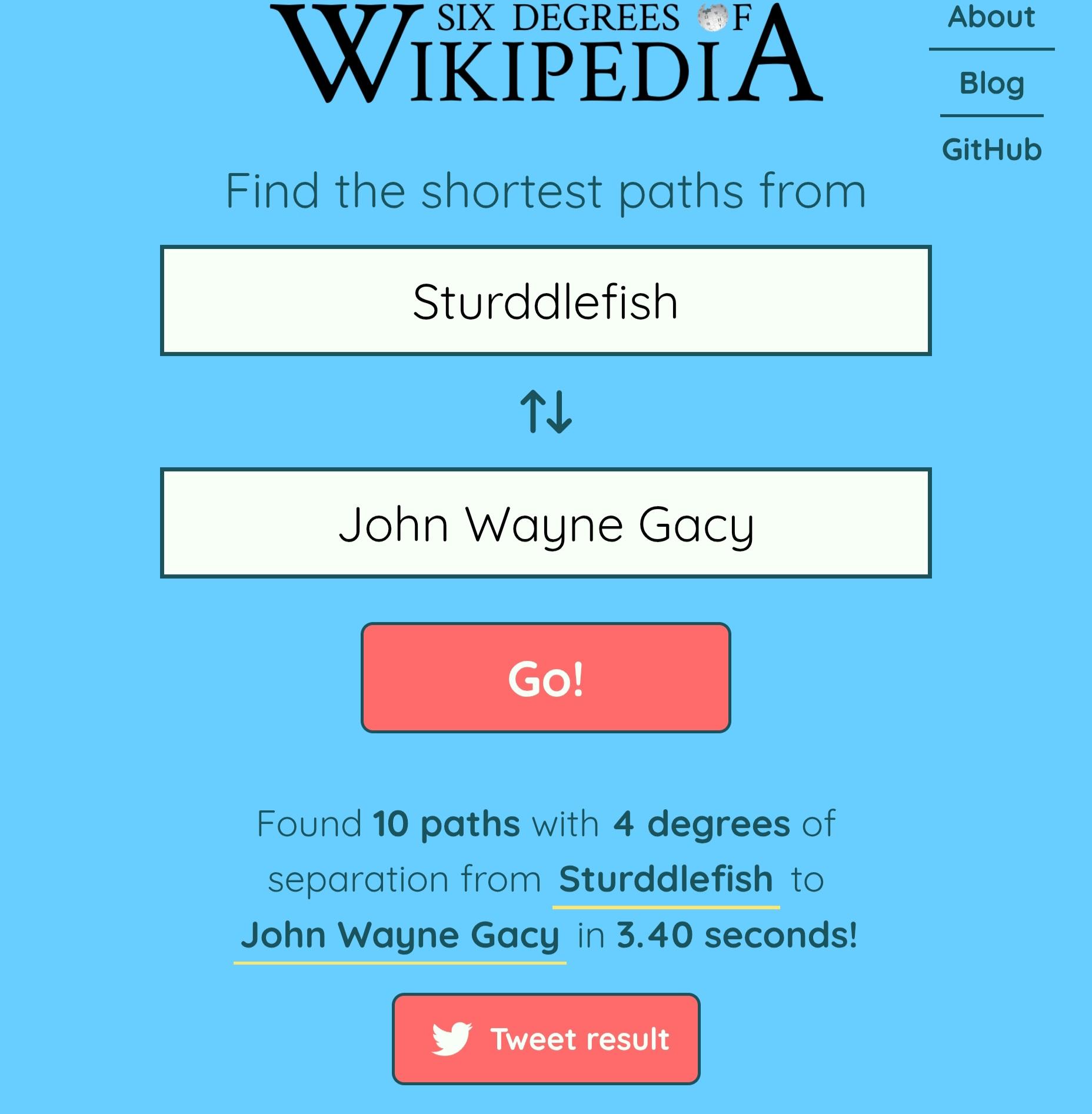Viewport: 1092px width, 1114px height.
Task: Open the underlined John Wayne Gacy link
Action: (400, 935)
